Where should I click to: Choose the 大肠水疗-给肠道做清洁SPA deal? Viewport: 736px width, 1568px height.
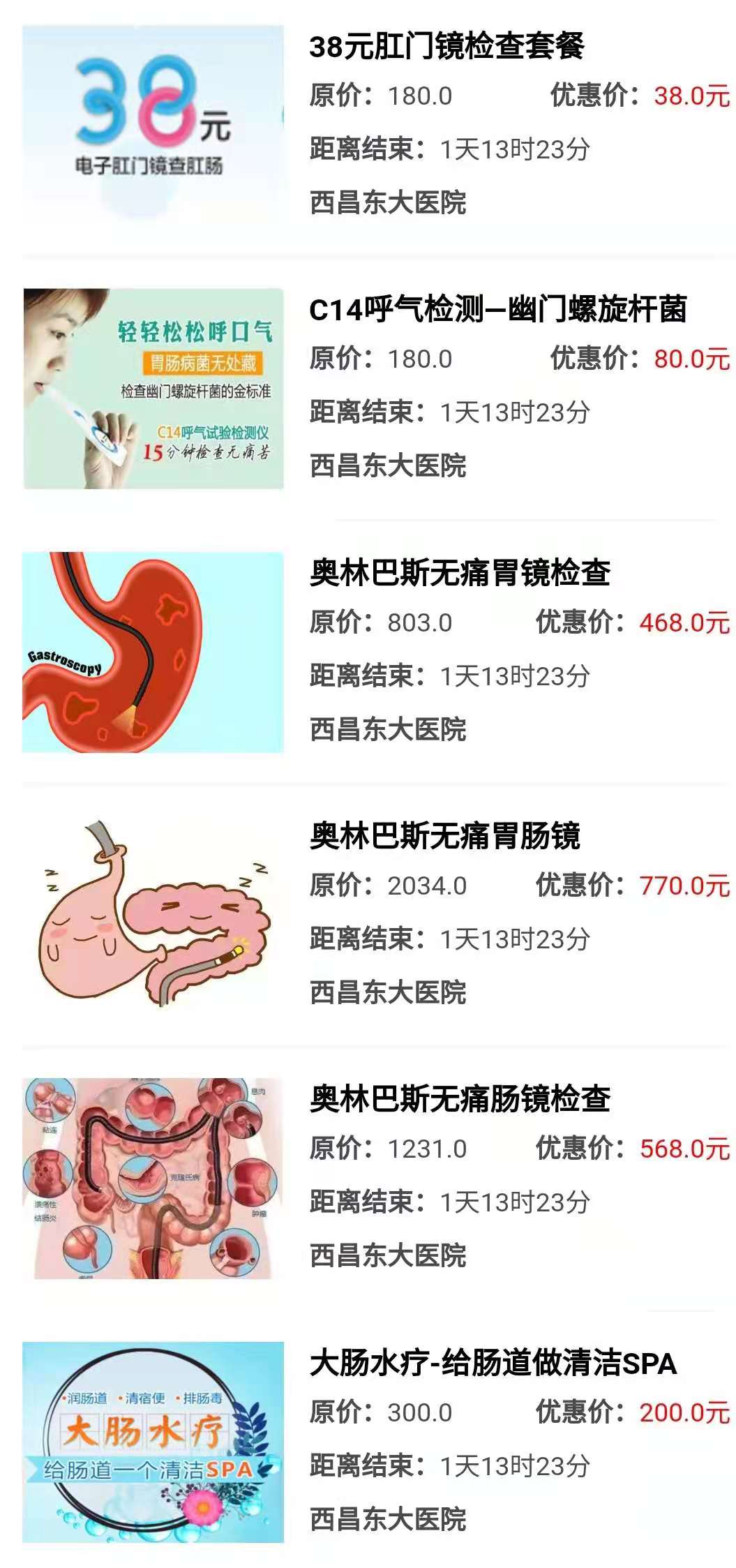tap(493, 1363)
